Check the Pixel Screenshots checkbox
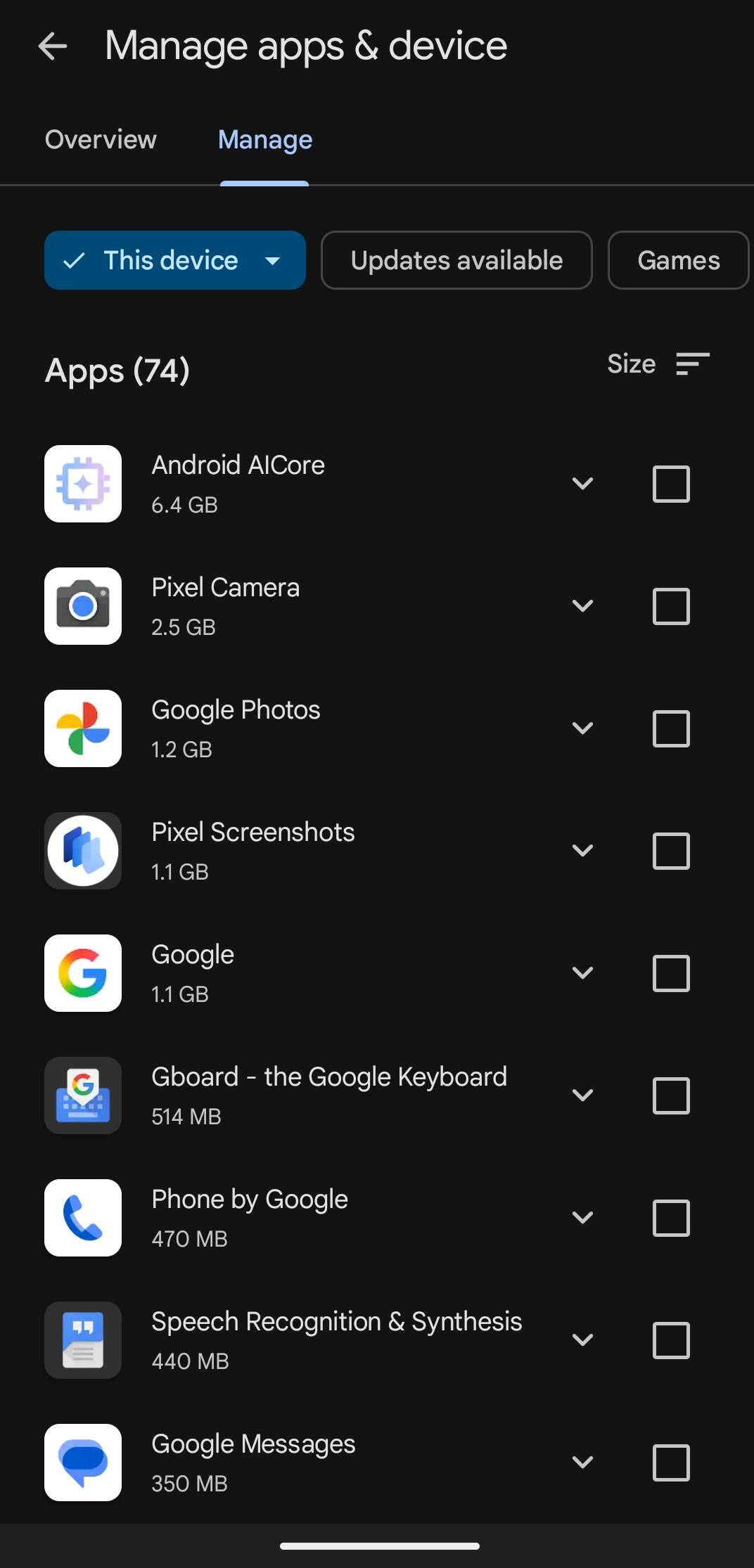 click(671, 851)
